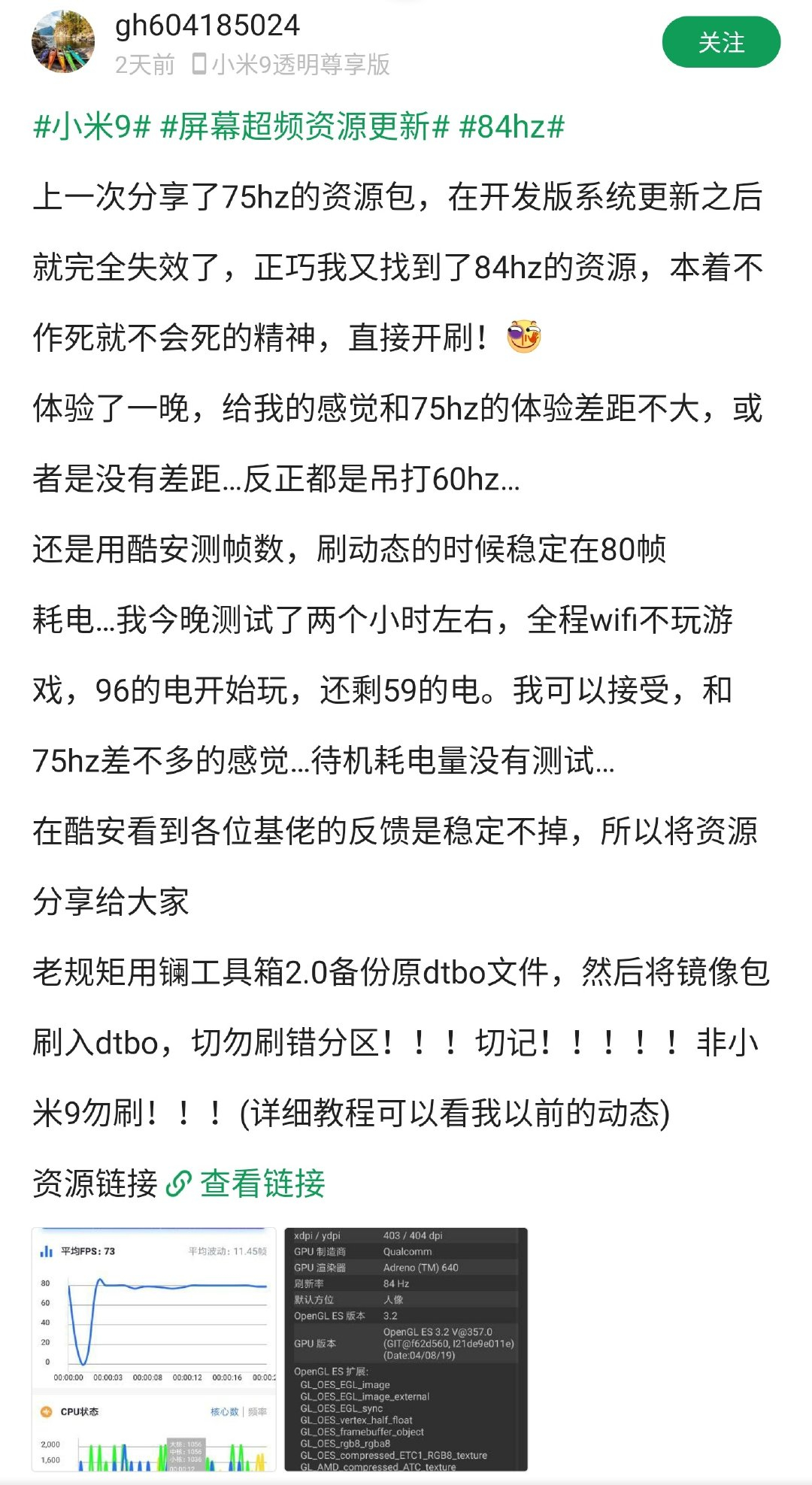Open gh604185024's profile avatar
Viewport: 812px width, 1485px height.
(63, 42)
